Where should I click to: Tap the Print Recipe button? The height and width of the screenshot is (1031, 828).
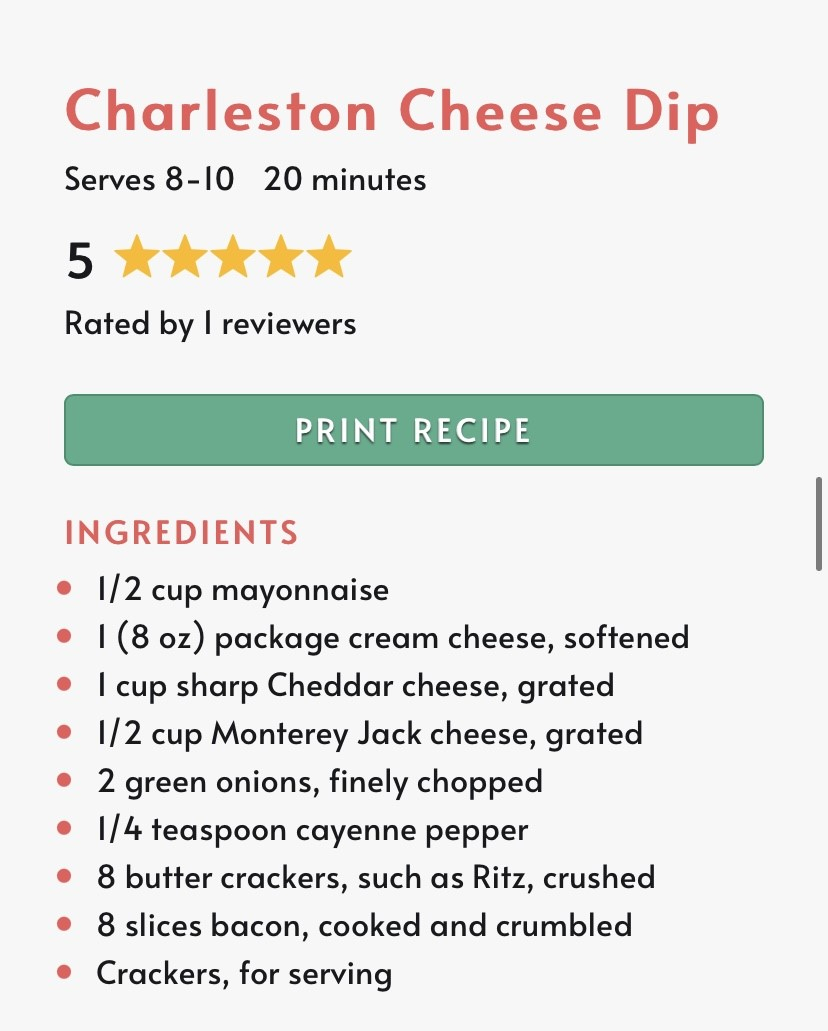click(x=413, y=430)
